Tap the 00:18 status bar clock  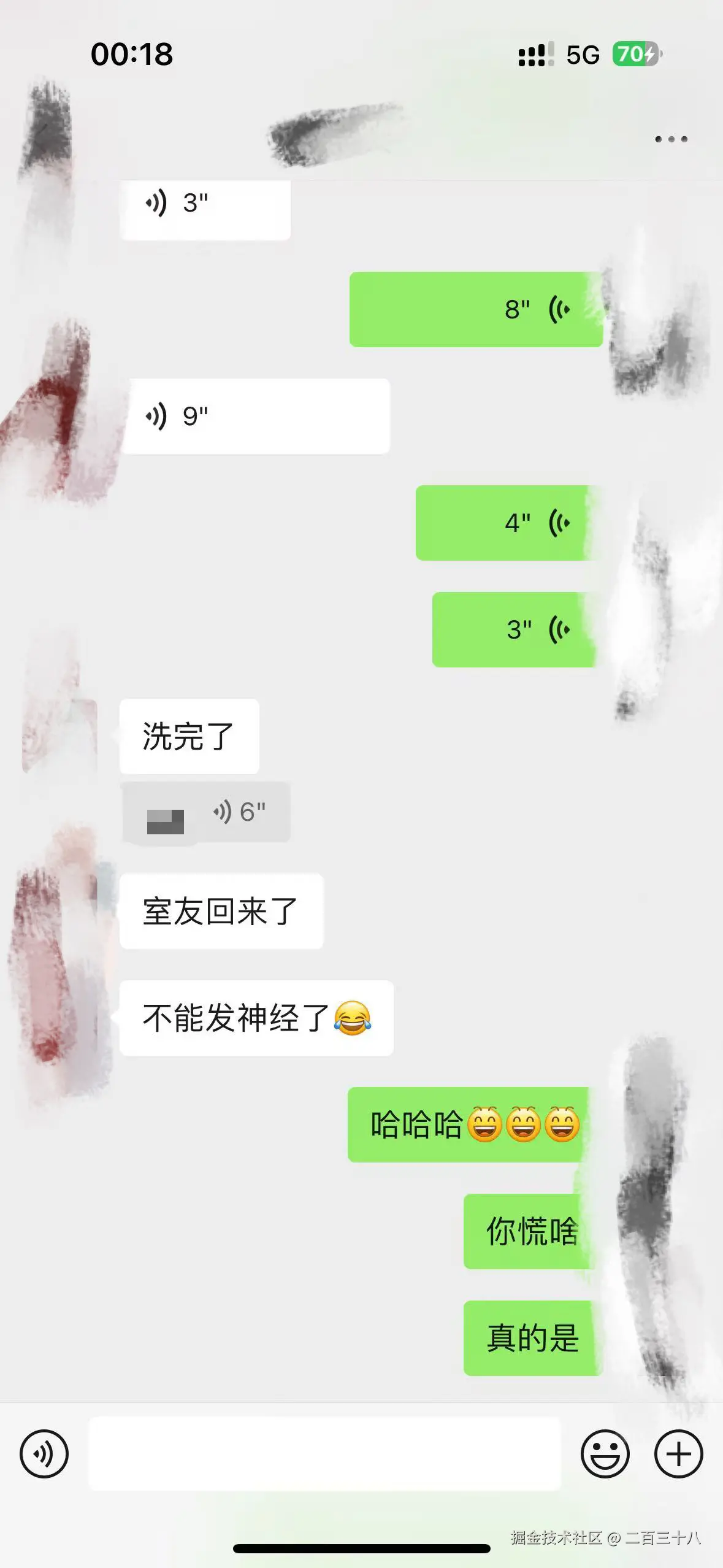132,55
